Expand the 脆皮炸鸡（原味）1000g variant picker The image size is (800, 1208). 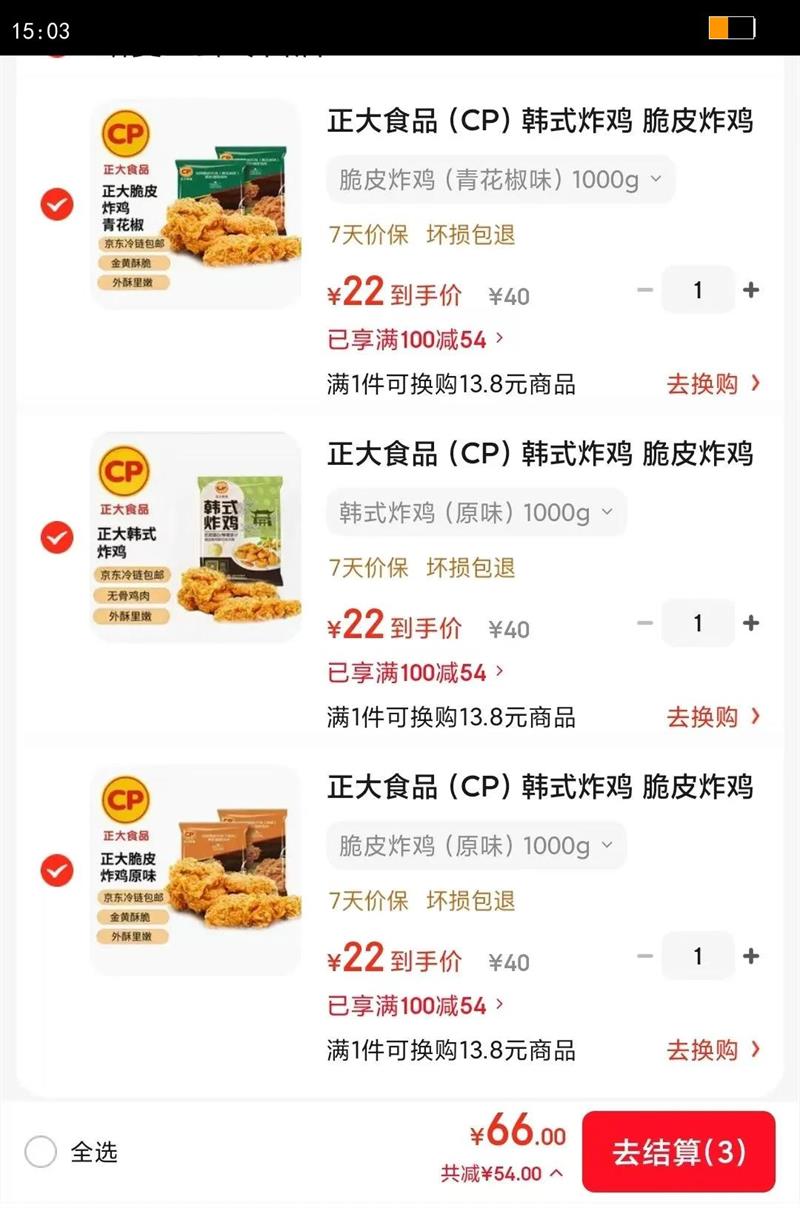click(476, 846)
